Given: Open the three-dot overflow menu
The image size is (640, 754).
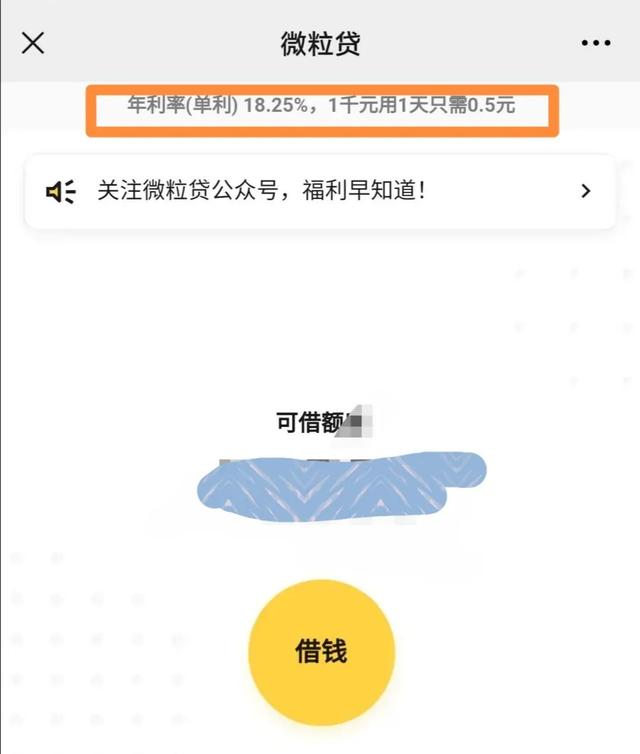Looking at the screenshot, I should [595, 44].
